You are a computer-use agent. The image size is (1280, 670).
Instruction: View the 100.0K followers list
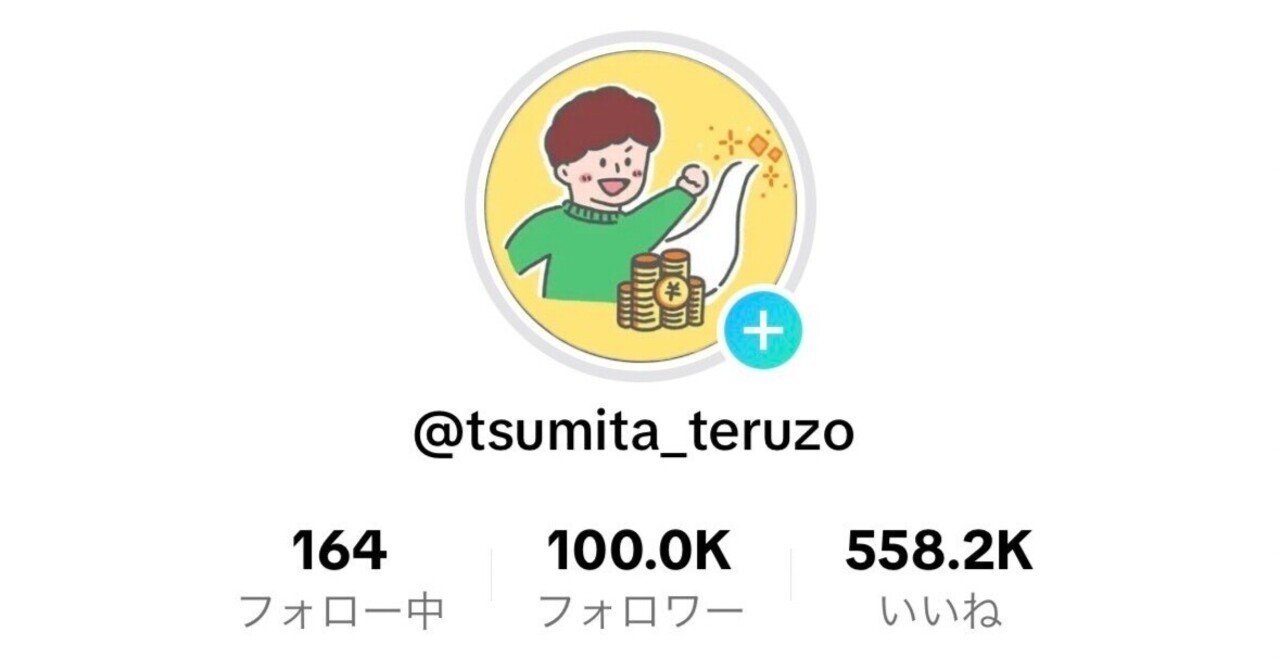click(x=640, y=577)
